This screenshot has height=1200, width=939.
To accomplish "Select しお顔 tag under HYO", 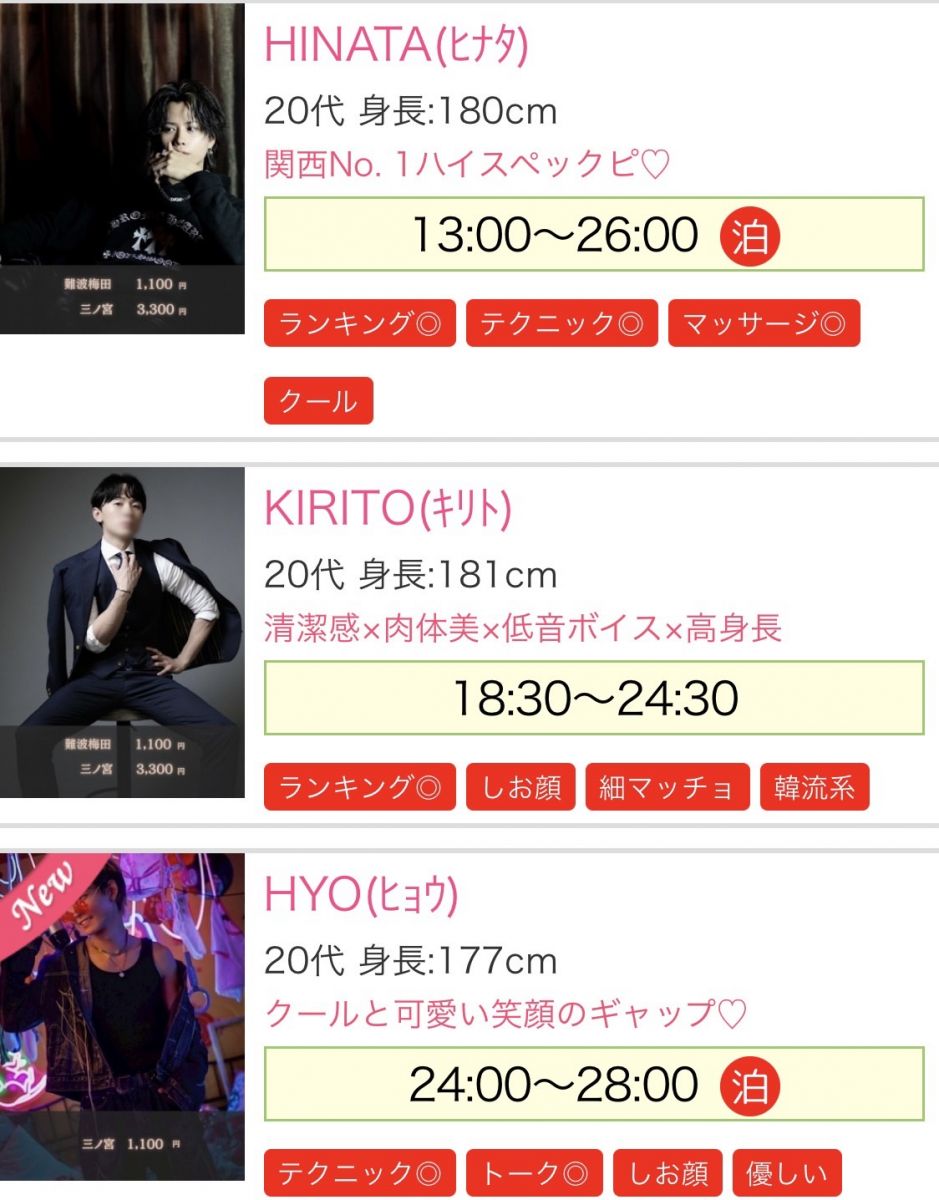I will (x=667, y=1173).
